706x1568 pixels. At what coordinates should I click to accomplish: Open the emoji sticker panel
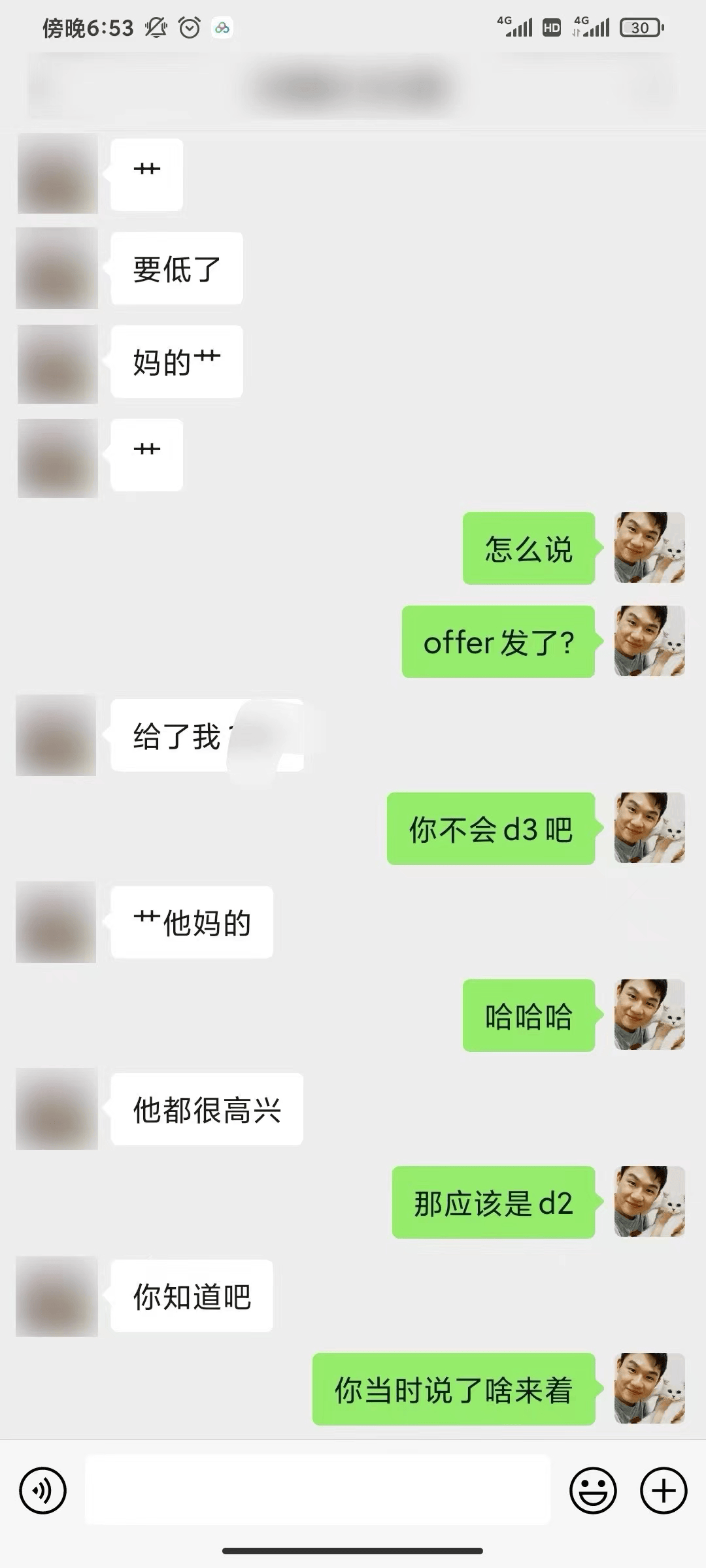(x=593, y=1490)
